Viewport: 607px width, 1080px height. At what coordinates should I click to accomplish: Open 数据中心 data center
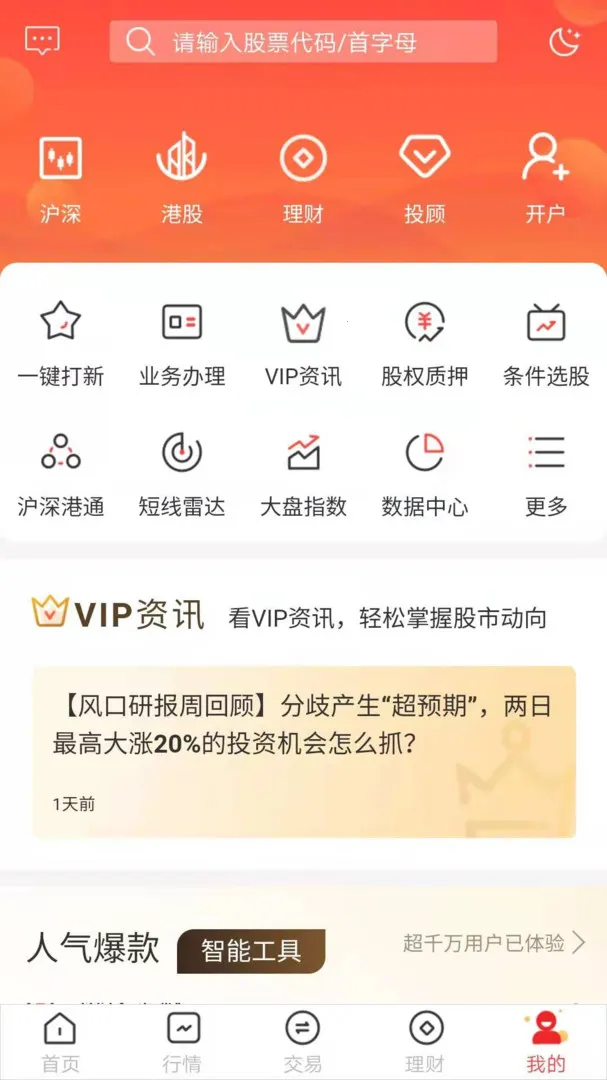424,473
